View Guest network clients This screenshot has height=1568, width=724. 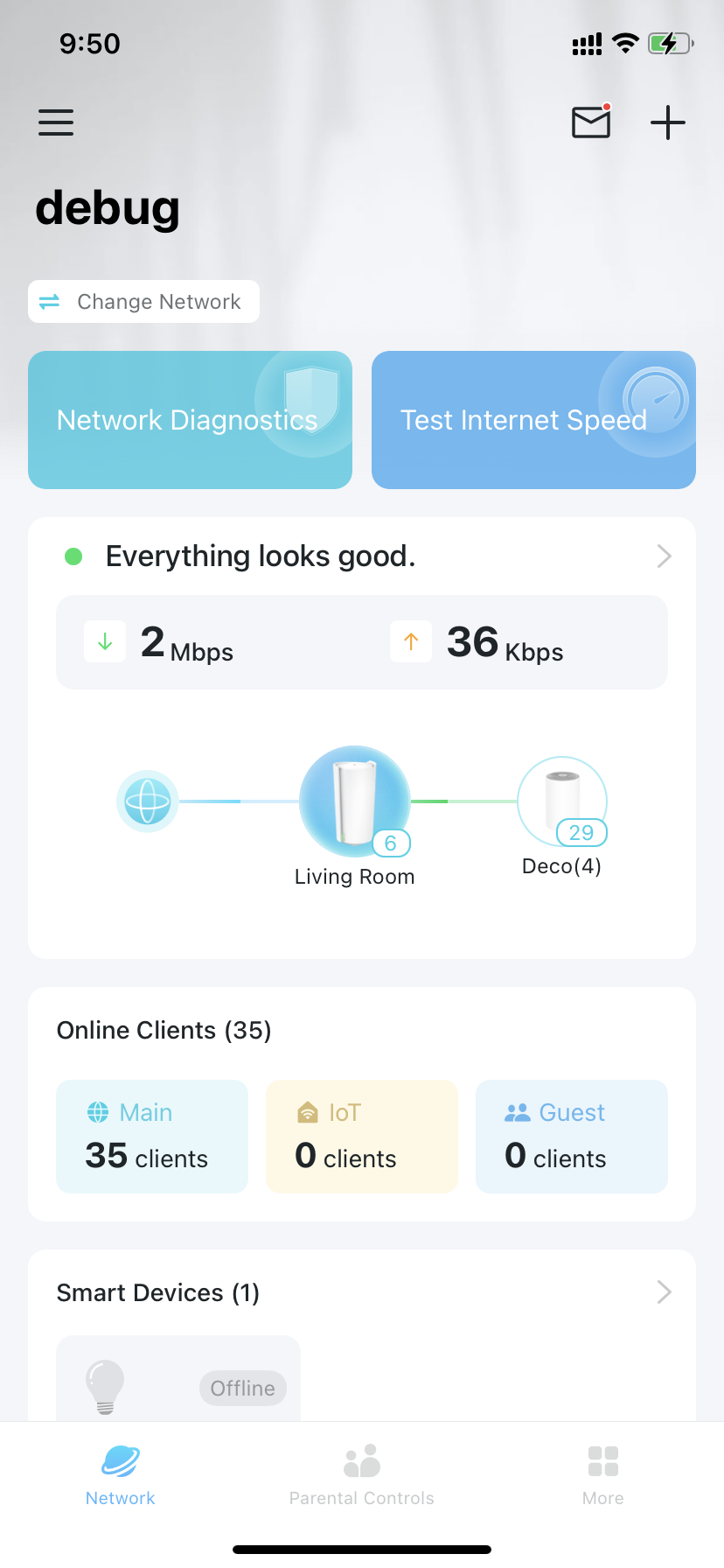pyautogui.click(x=572, y=1137)
